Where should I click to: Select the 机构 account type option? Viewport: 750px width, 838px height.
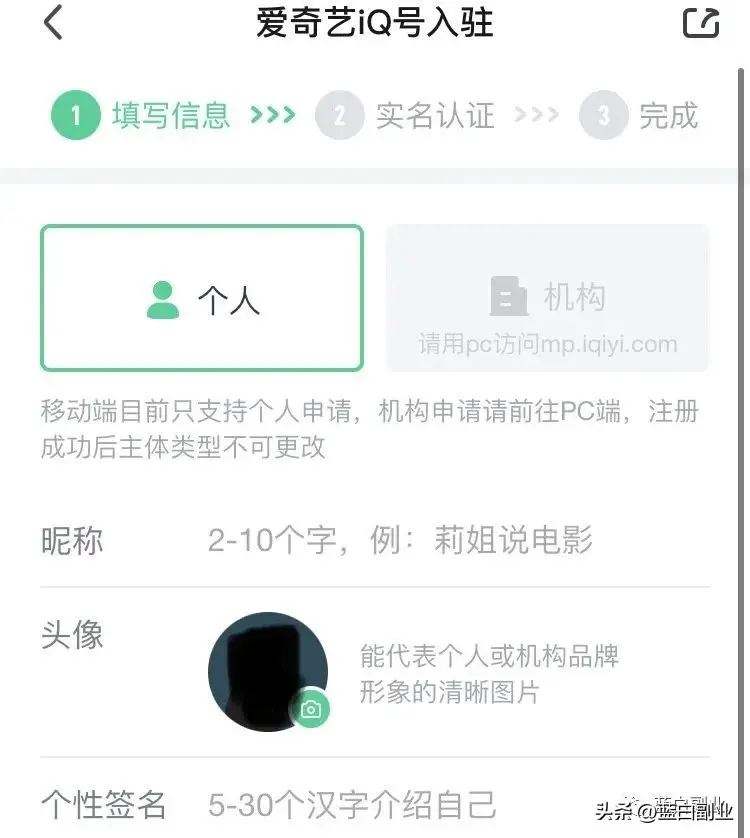[x=547, y=297]
